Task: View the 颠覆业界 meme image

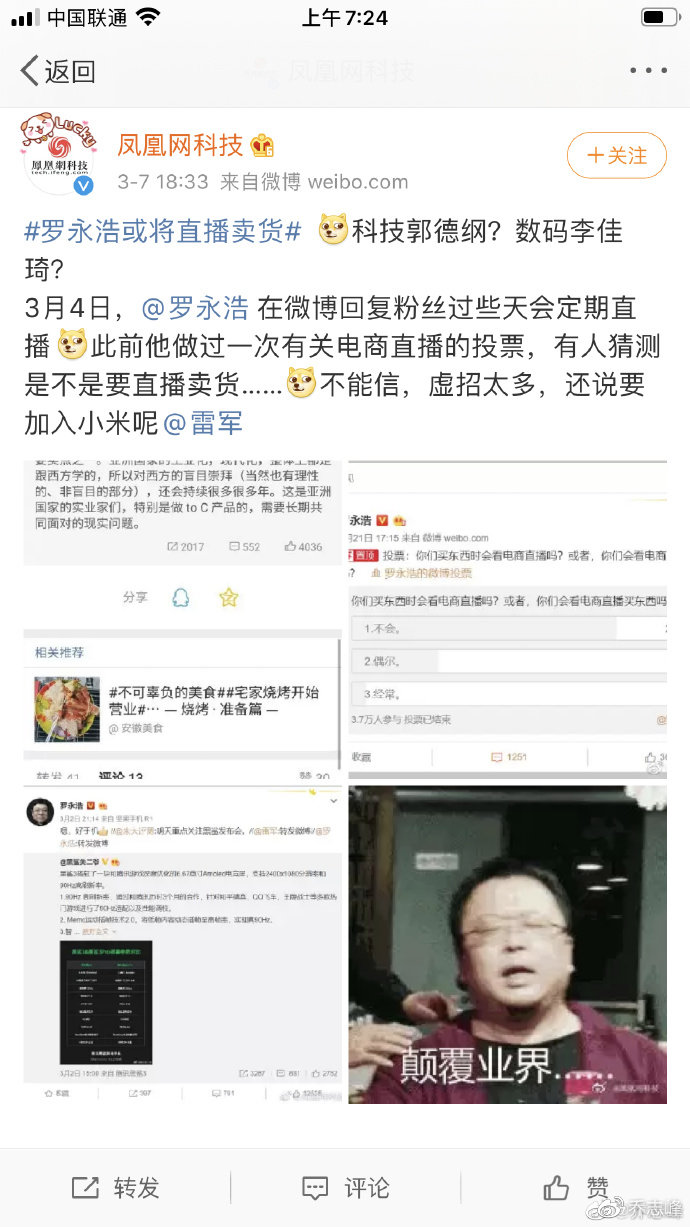Action: click(507, 944)
